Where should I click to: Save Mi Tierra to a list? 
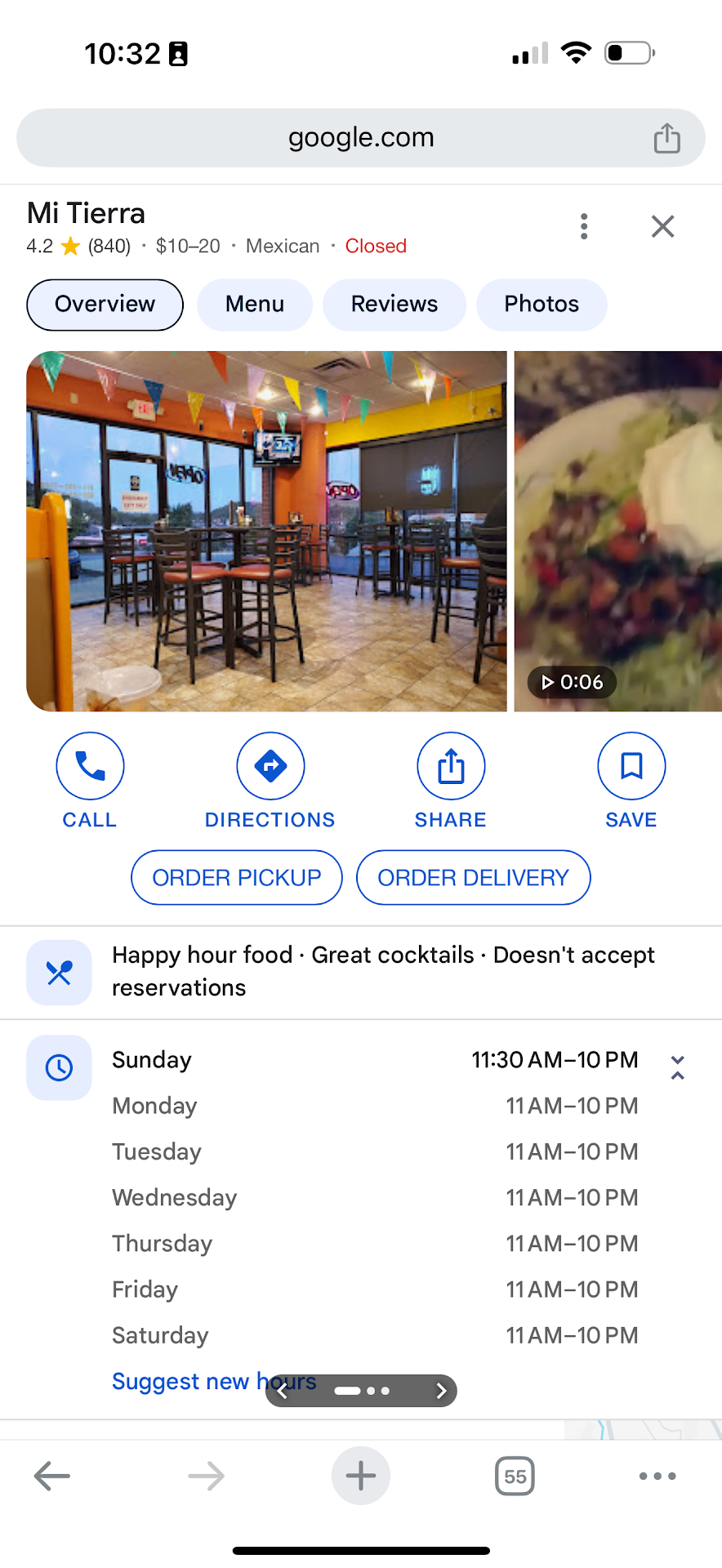click(631, 780)
